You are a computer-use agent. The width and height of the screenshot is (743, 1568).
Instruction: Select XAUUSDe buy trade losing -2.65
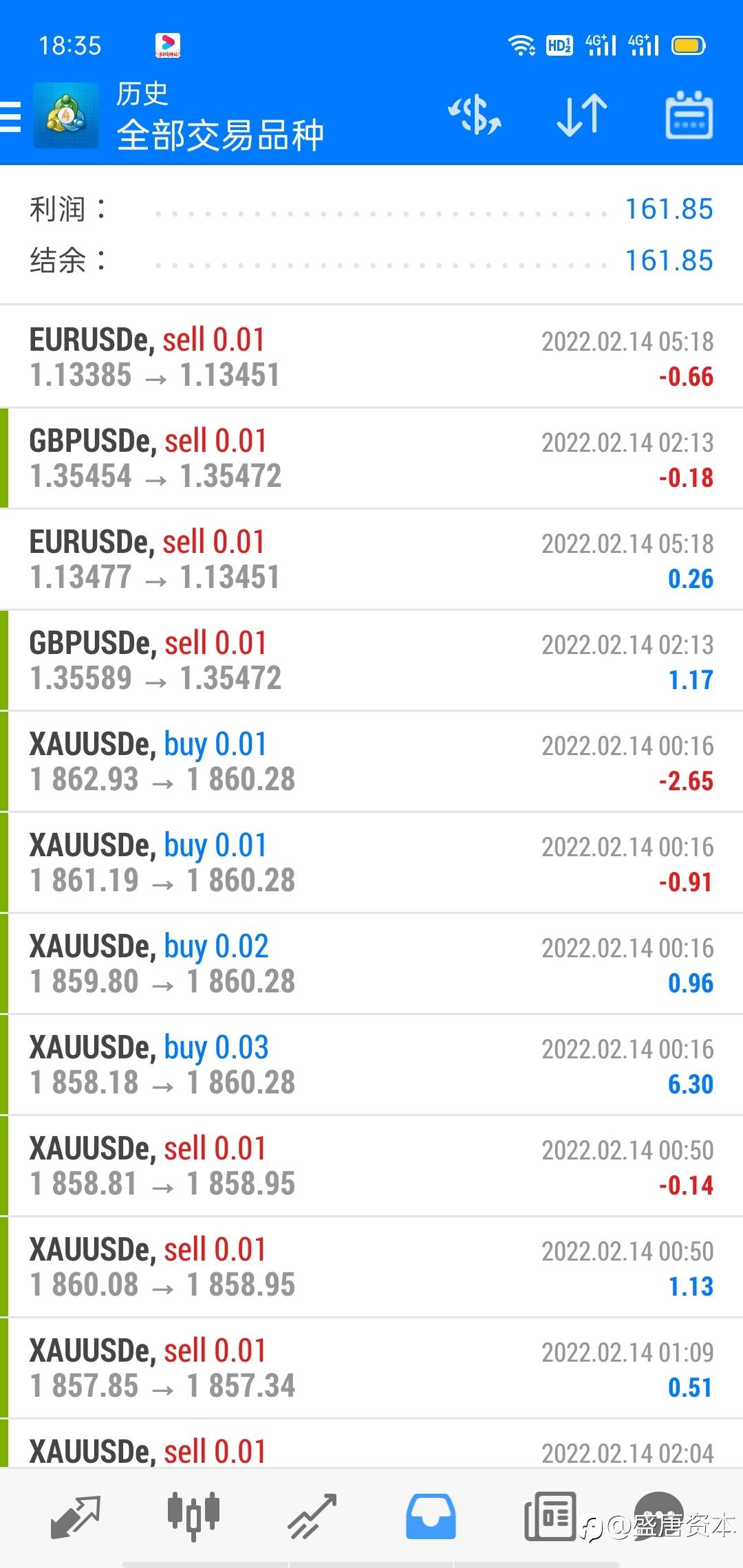[x=371, y=761]
